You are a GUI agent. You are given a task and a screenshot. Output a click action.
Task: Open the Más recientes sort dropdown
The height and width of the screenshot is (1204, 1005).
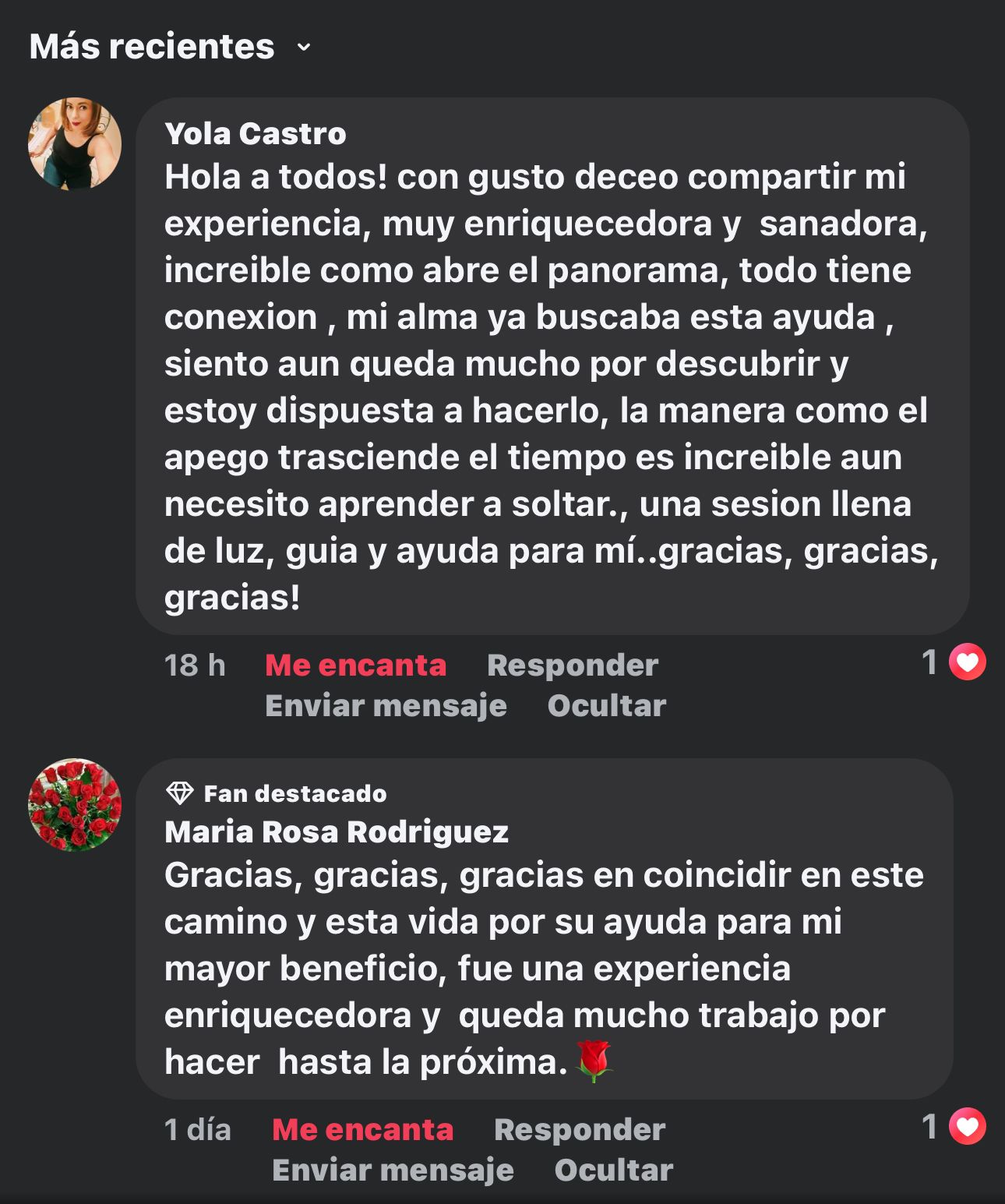[x=170, y=47]
